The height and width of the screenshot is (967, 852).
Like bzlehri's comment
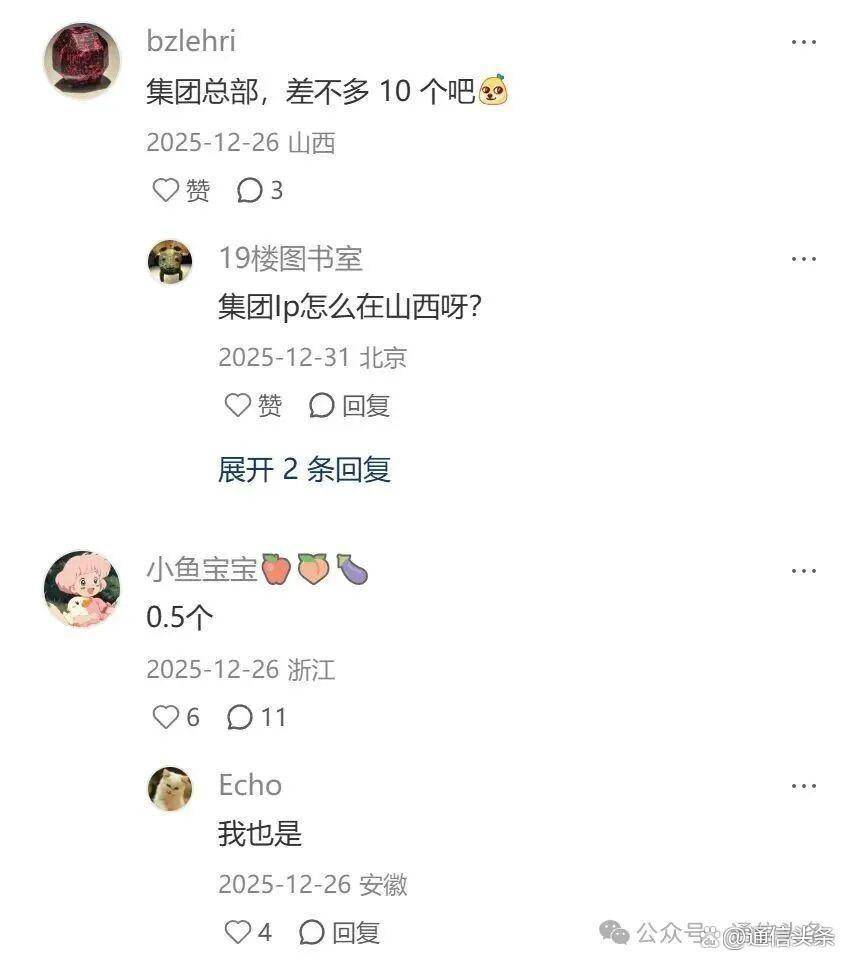click(181, 190)
